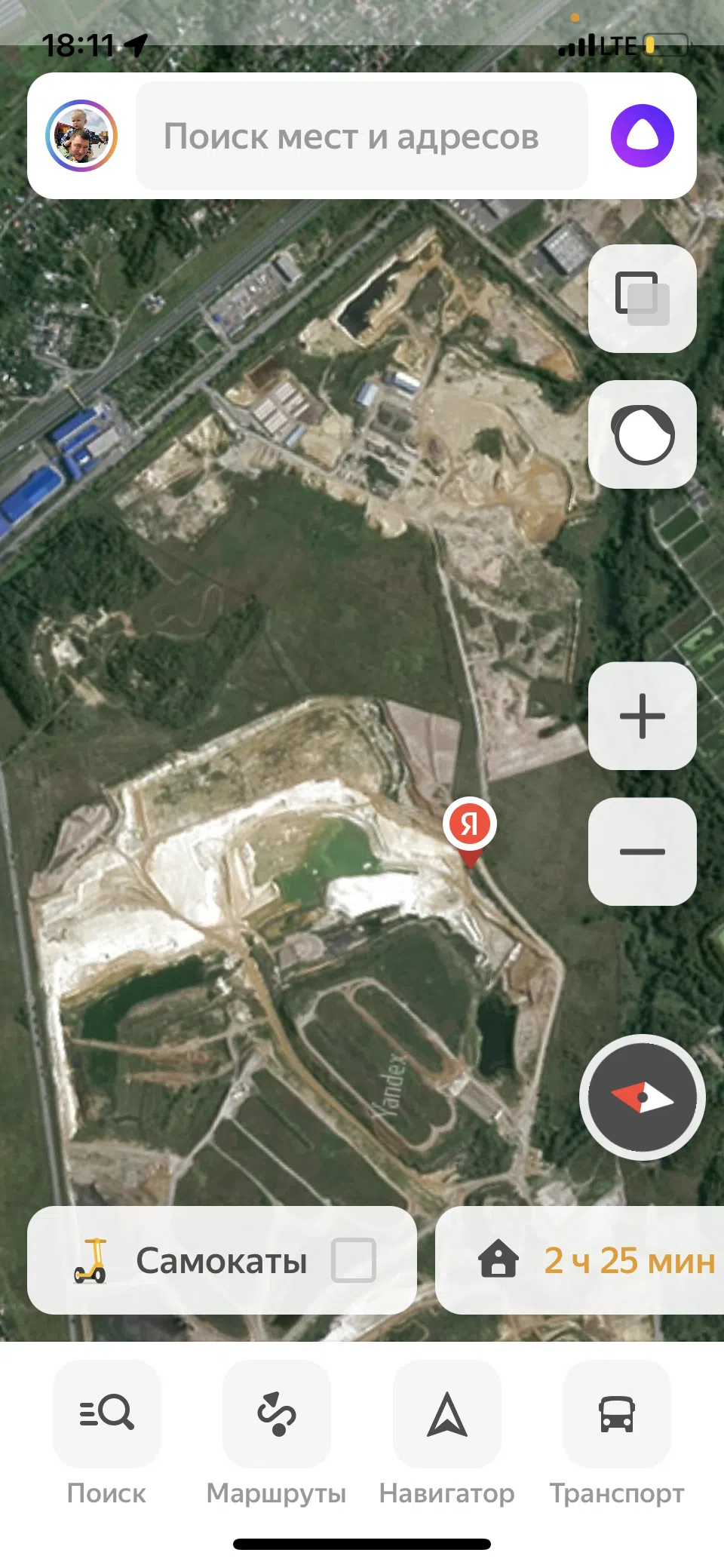Image resolution: width=724 pixels, height=1568 pixels.
Task: Launch the Alice voice assistant
Action: click(643, 136)
